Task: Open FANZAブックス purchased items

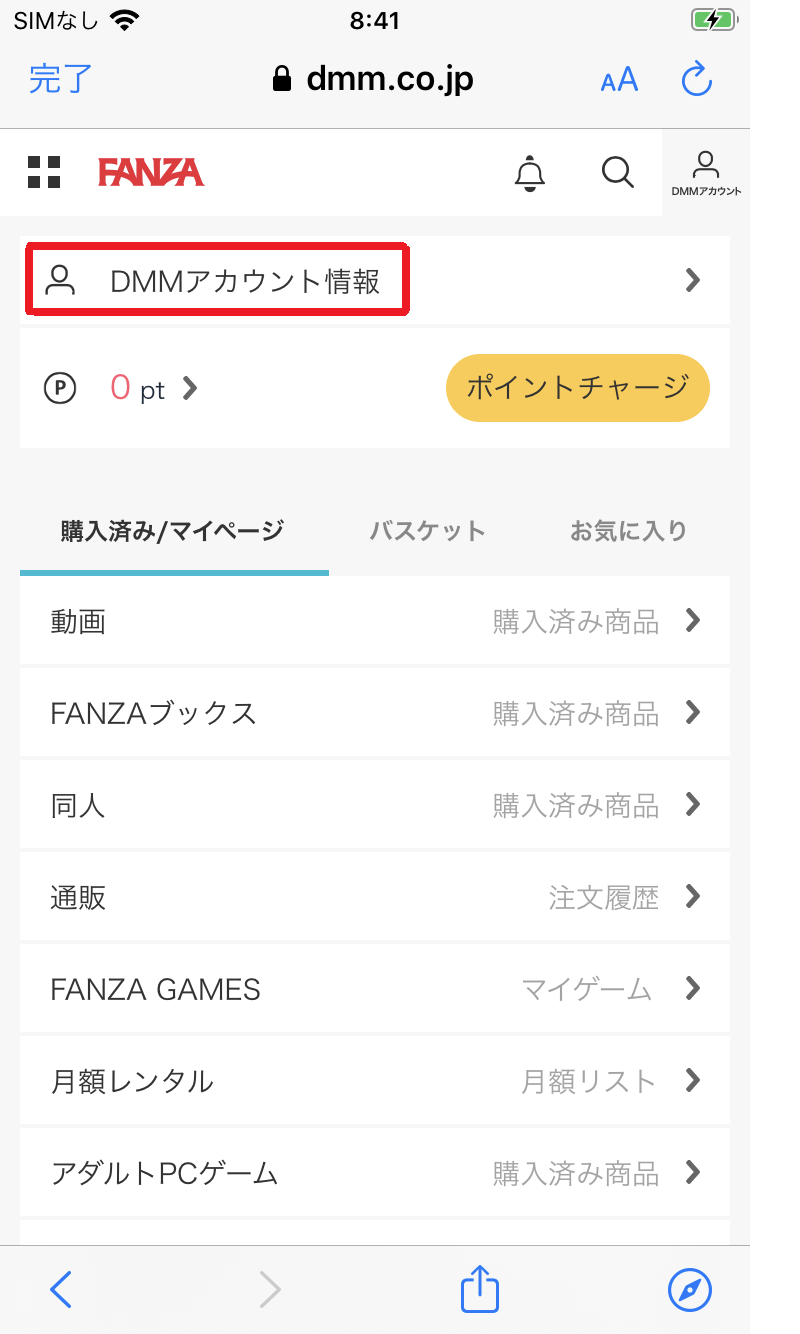Action: click(374, 713)
